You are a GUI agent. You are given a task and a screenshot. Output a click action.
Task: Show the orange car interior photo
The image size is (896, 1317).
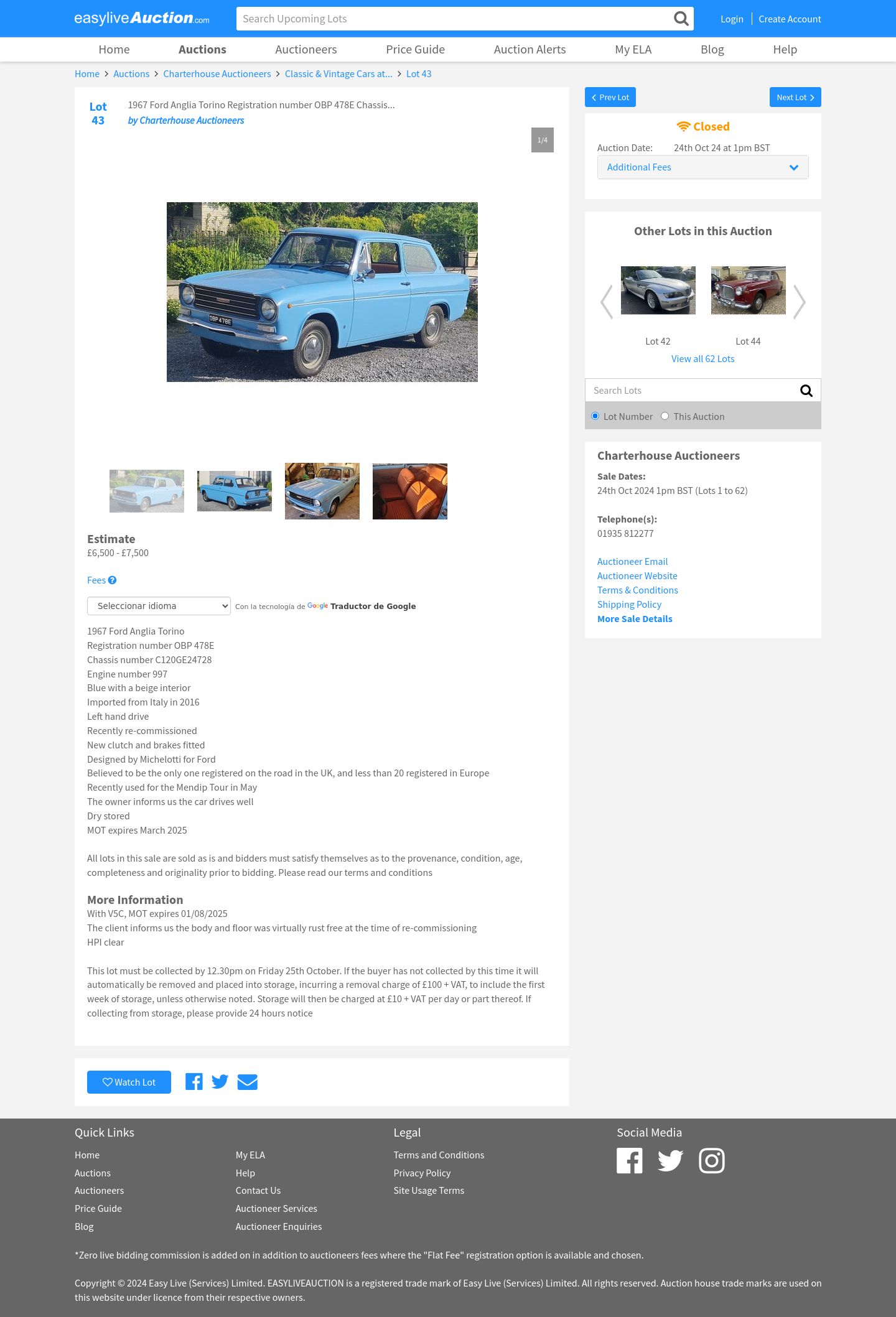tap(409, 491)
